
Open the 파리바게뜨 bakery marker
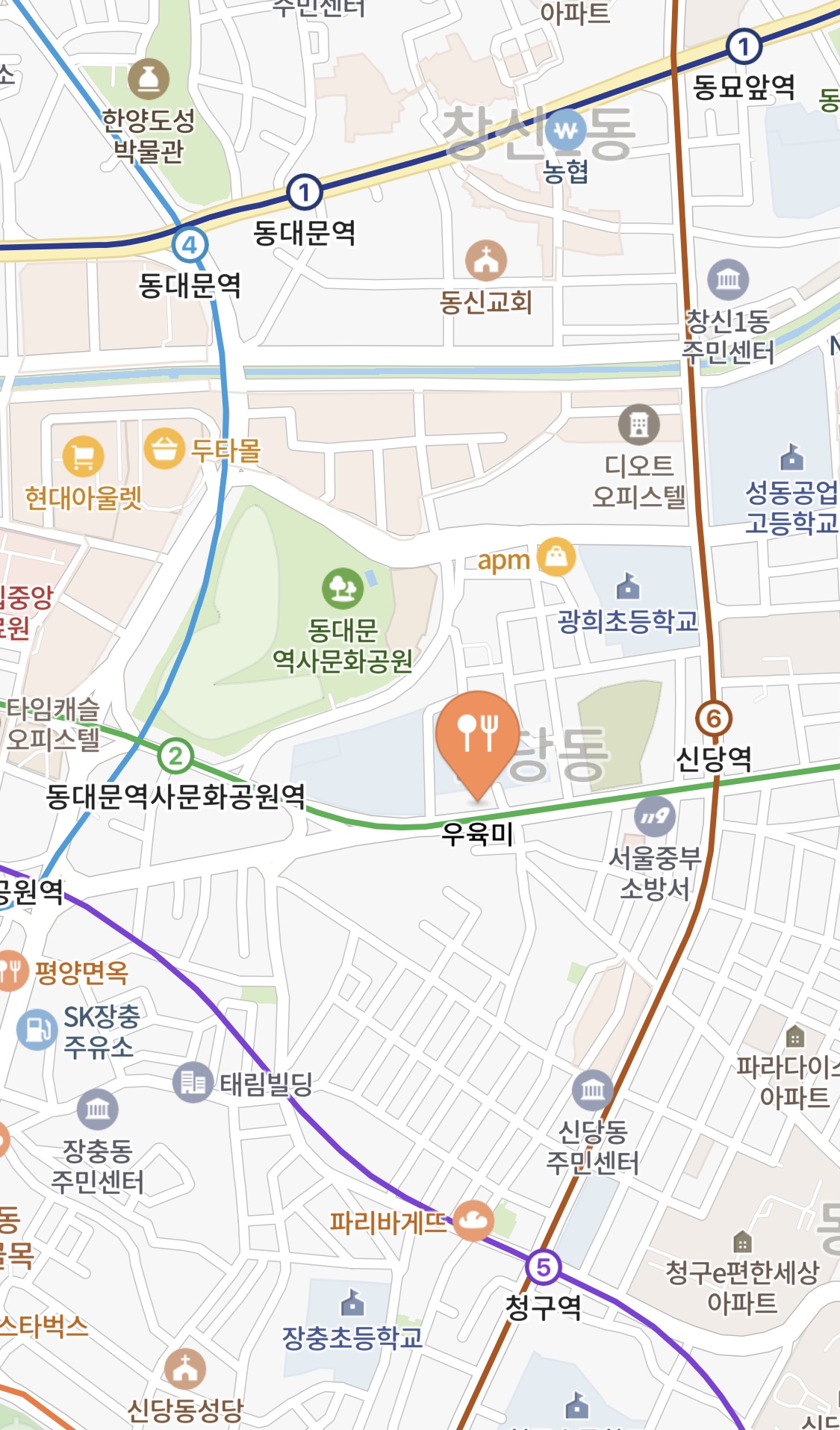[x=473, y=1221]
